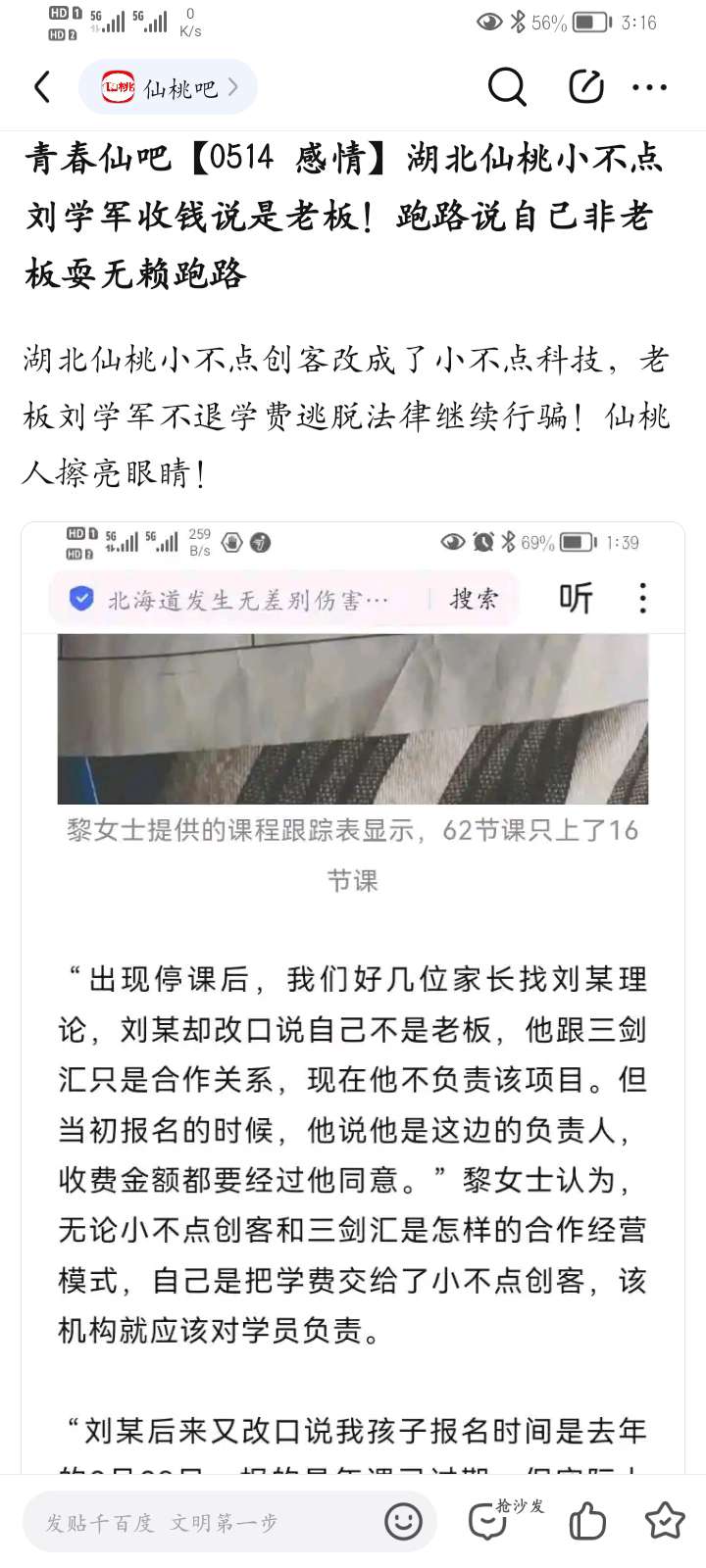
Task: Tap the share icon in the top bar
Action: point(586,87)
